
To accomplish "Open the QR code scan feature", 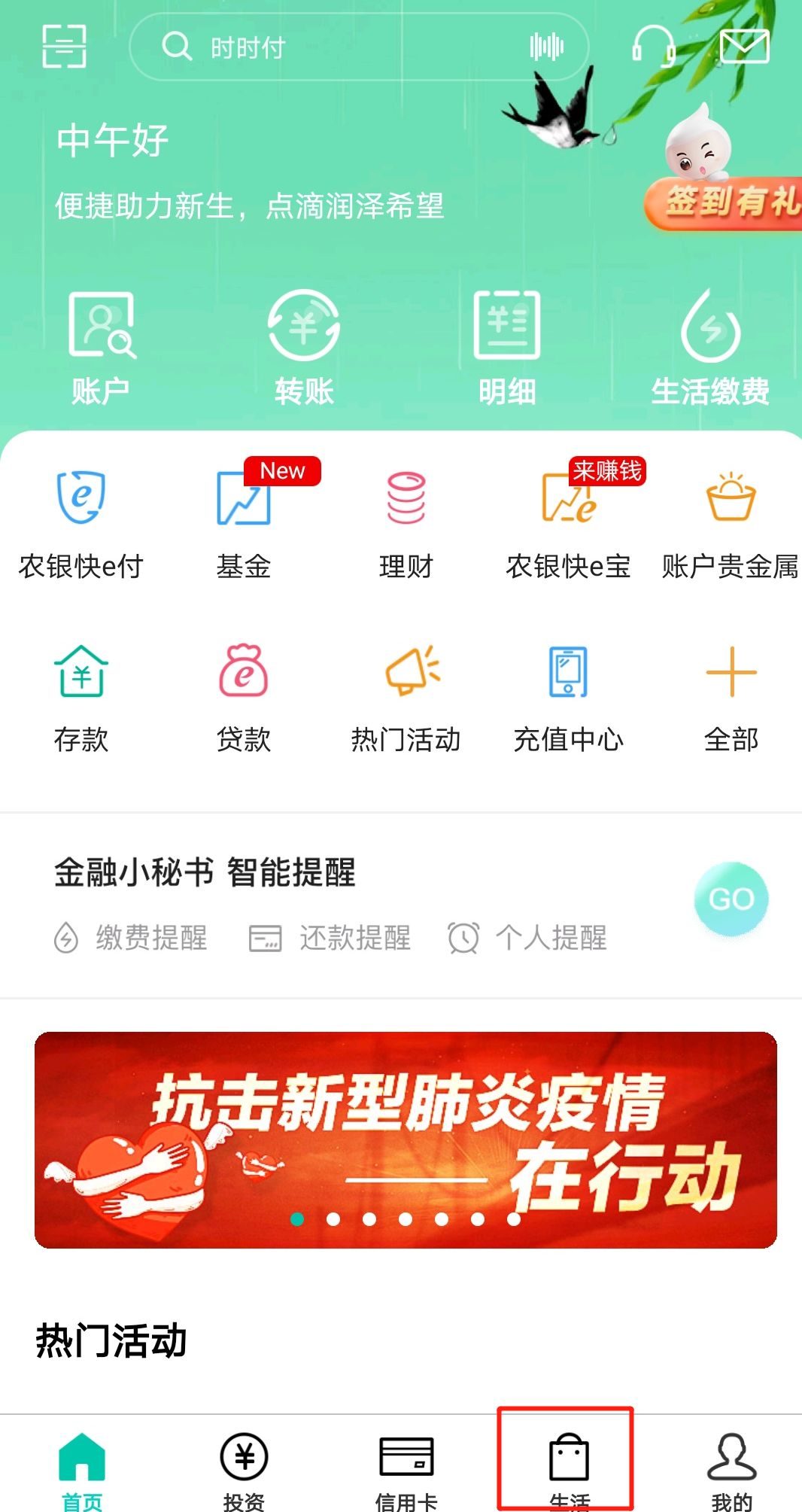I will (64, 47).
